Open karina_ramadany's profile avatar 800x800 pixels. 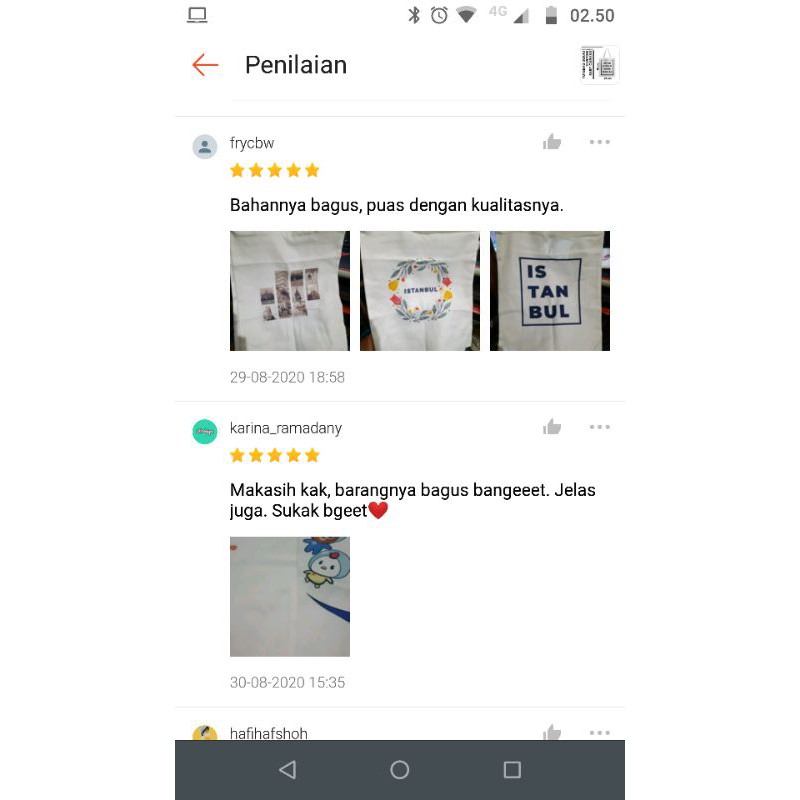(205, 431)
